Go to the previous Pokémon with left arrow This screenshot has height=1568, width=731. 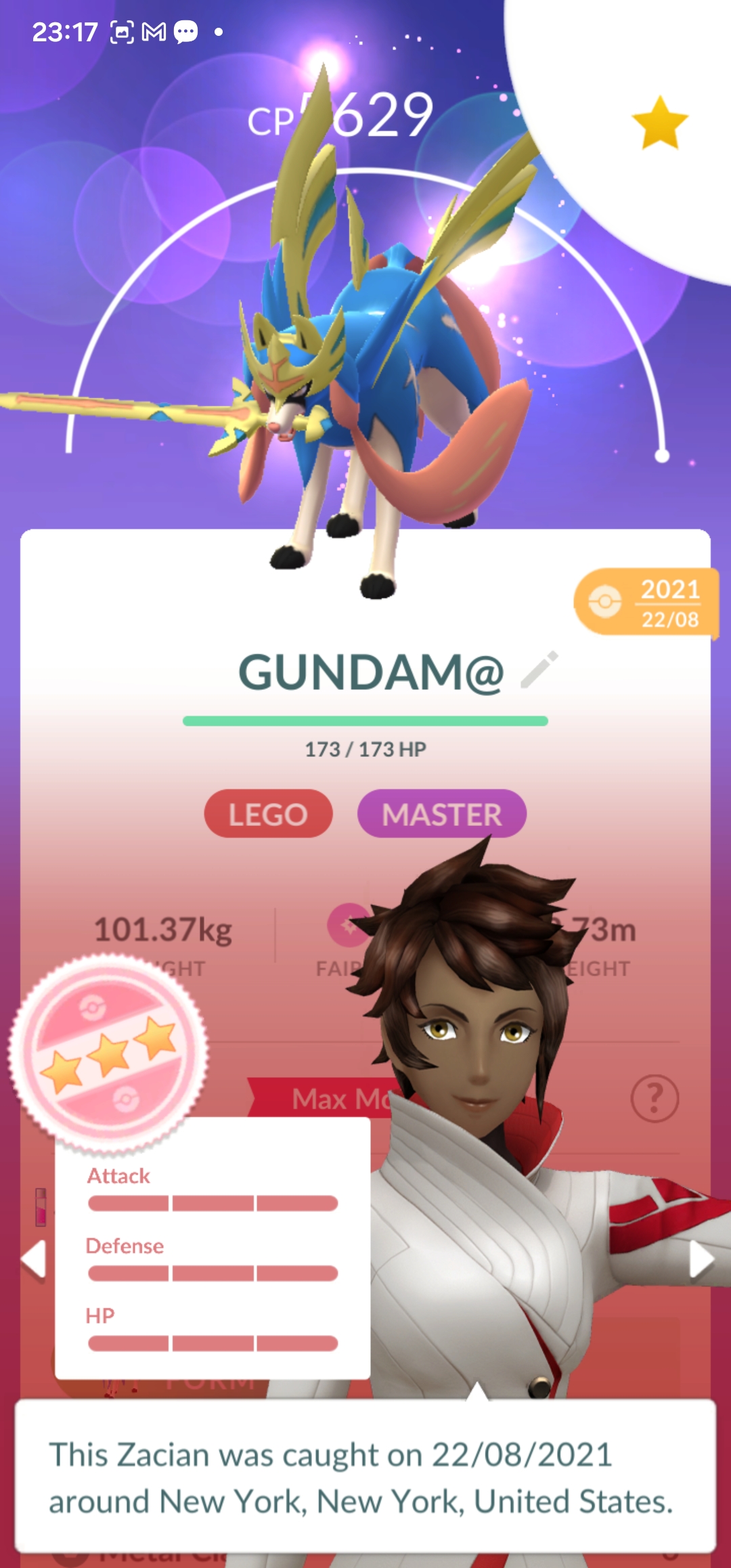(x=34, y=1260)
